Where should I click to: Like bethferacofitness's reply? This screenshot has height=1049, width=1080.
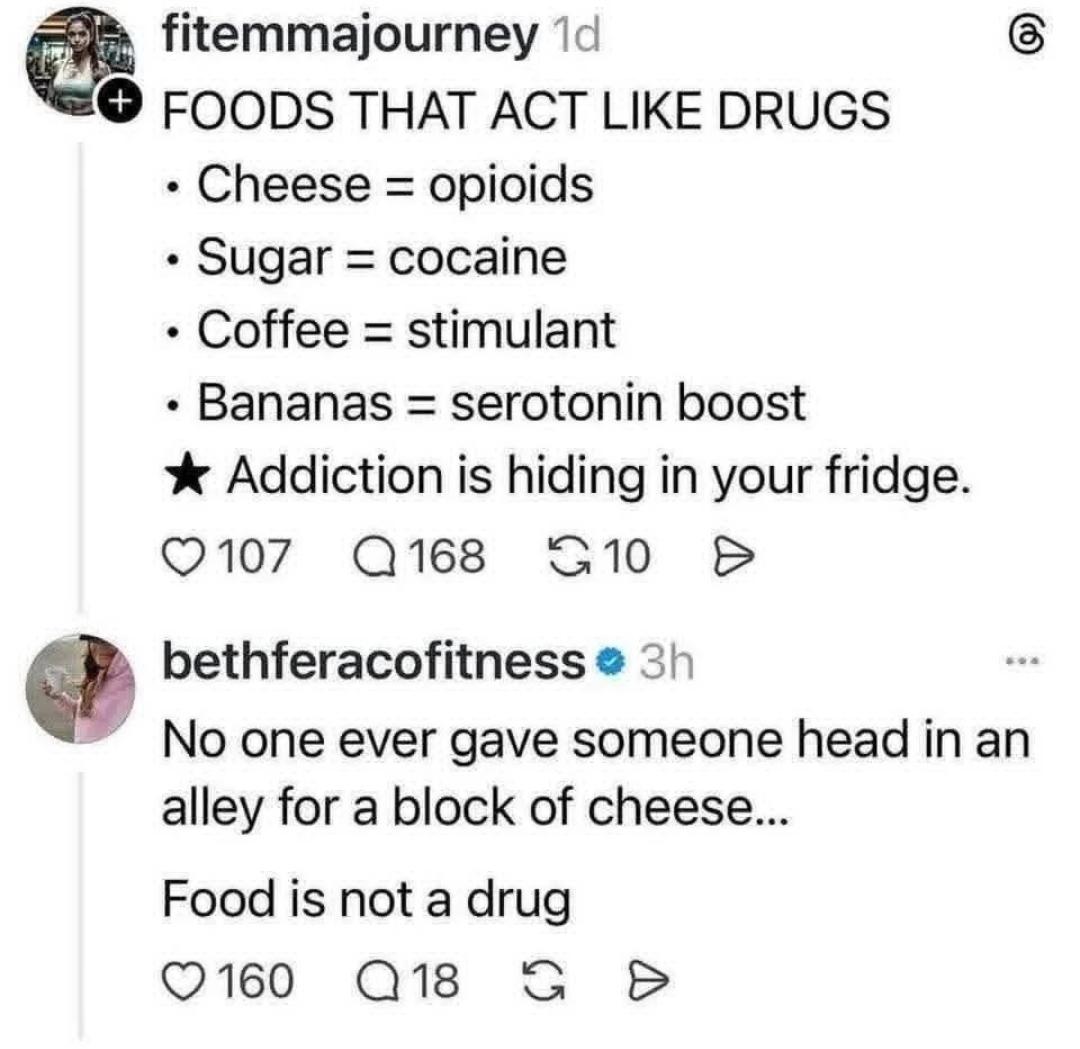[182, 981]
